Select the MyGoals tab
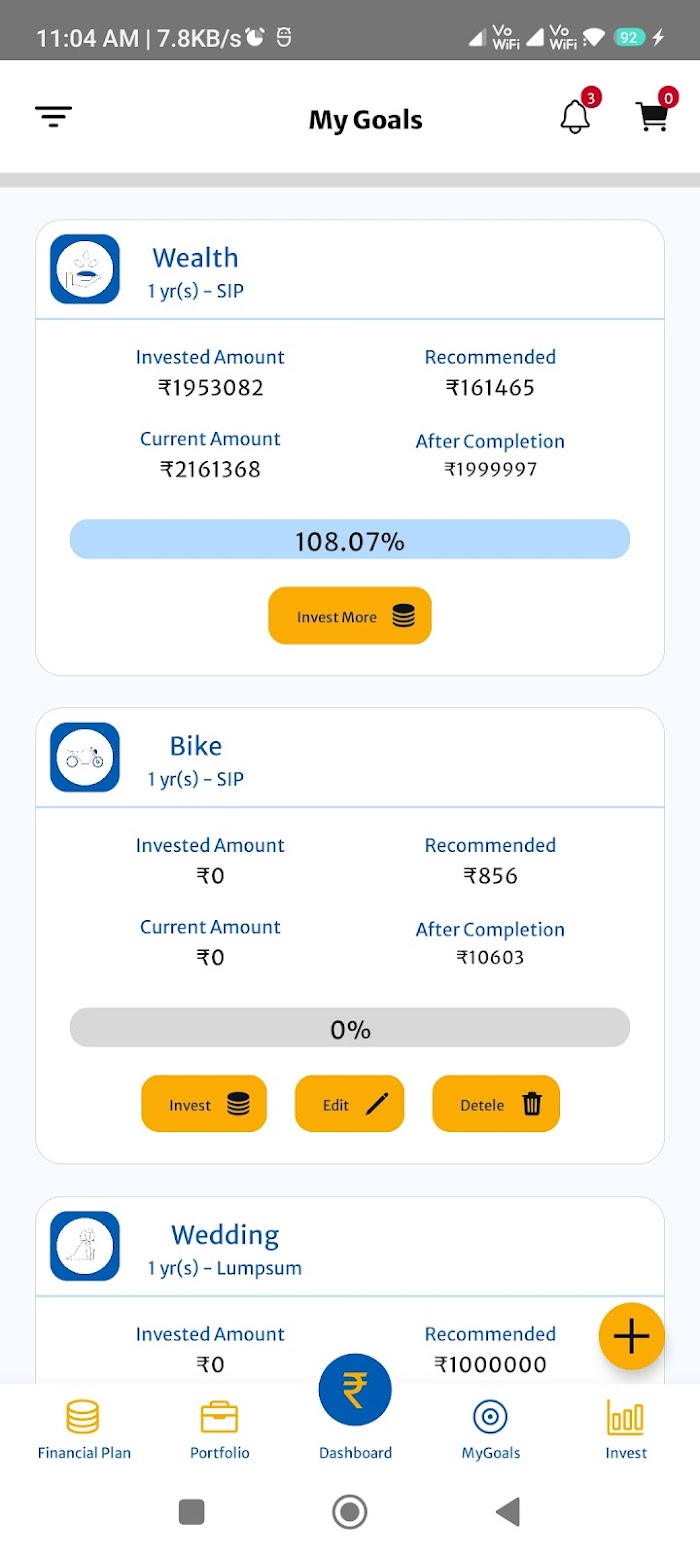Screen dimensions: 700x1556 coord(490,1428)
